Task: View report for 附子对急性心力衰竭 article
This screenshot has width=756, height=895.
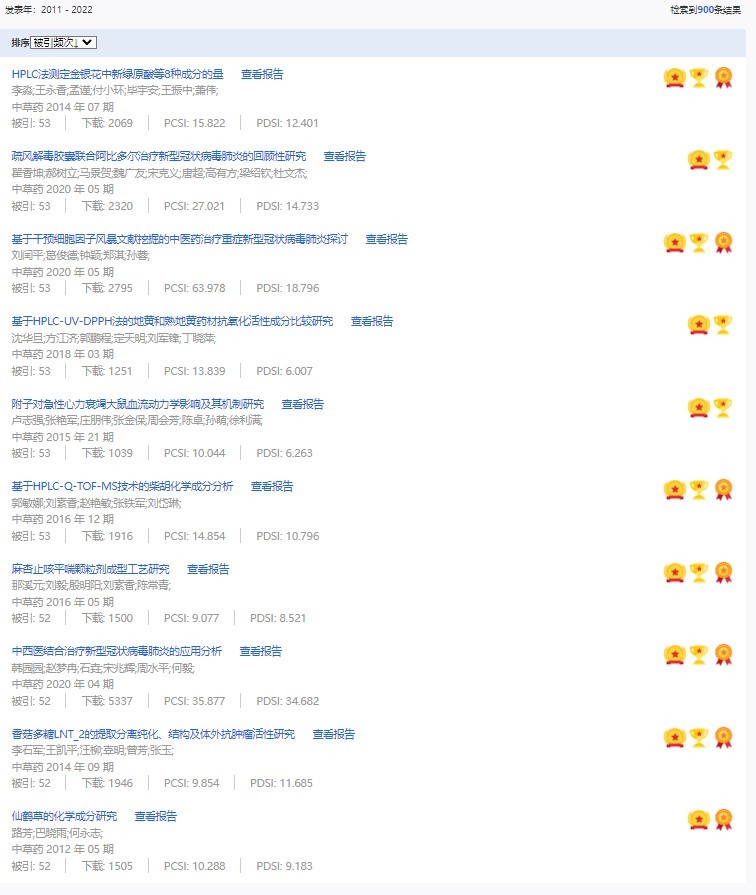Action: click(x=303, y=404)
